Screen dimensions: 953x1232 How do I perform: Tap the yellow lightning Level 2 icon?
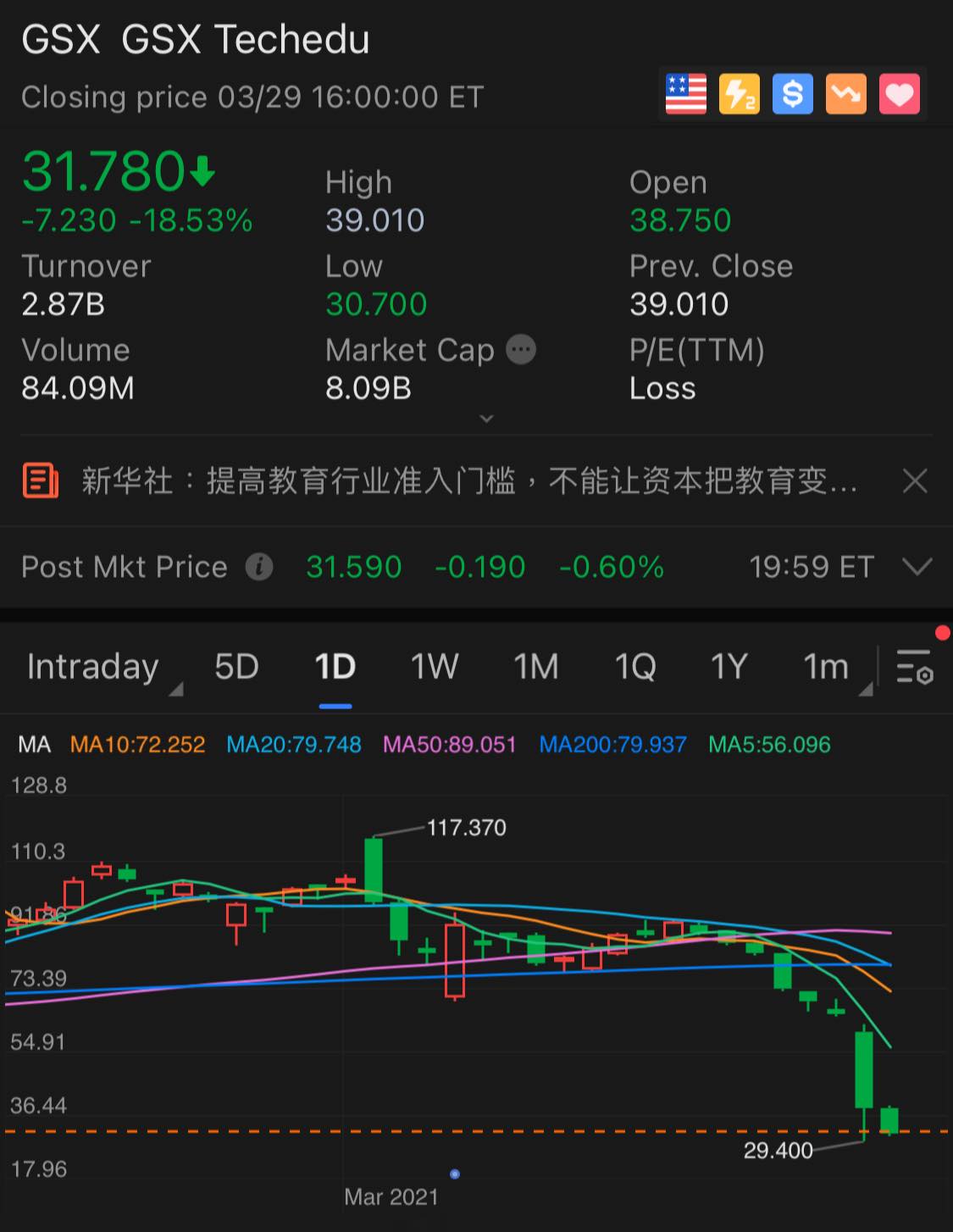(740, 94)
